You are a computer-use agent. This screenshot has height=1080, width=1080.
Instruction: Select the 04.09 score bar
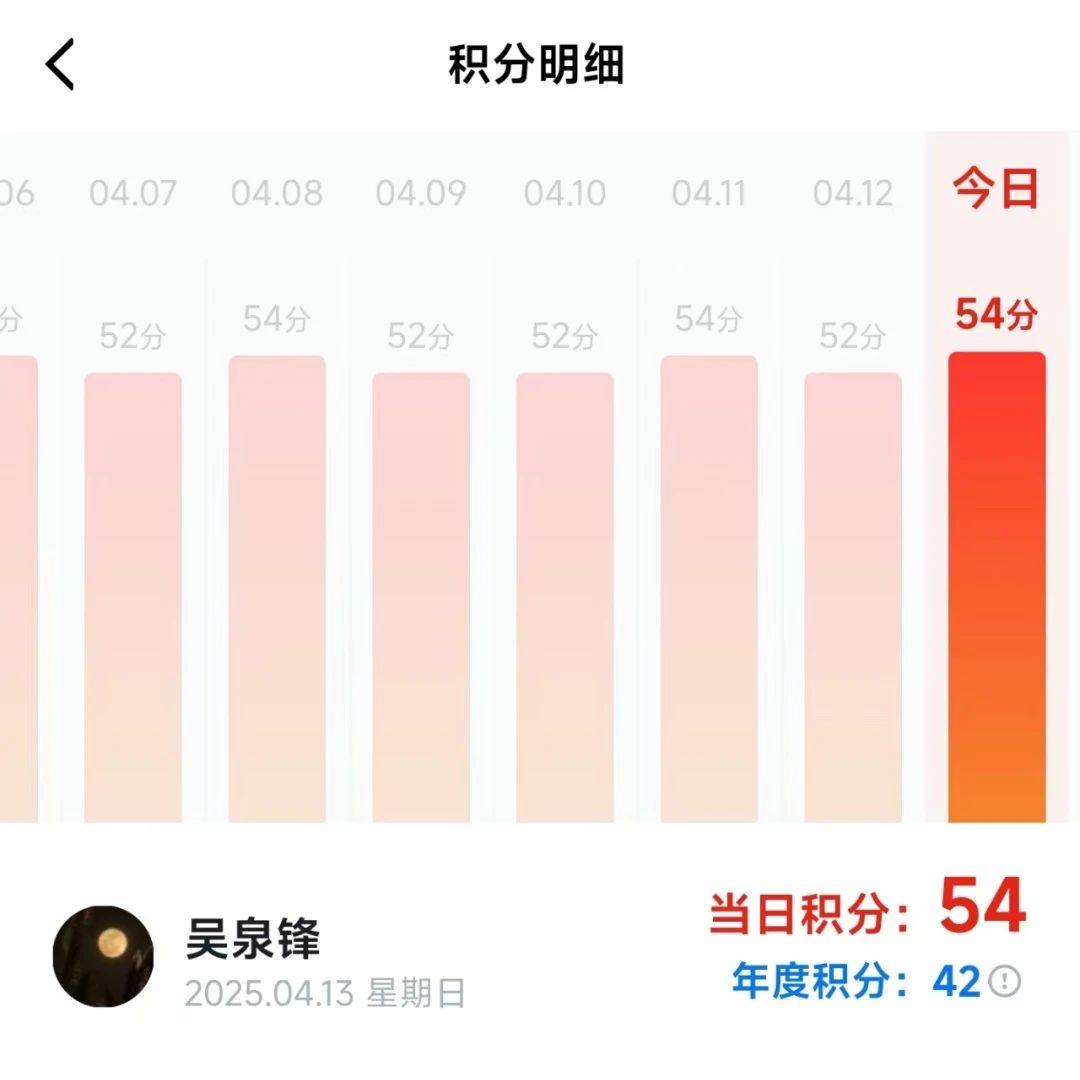click(x=421, y=597)
